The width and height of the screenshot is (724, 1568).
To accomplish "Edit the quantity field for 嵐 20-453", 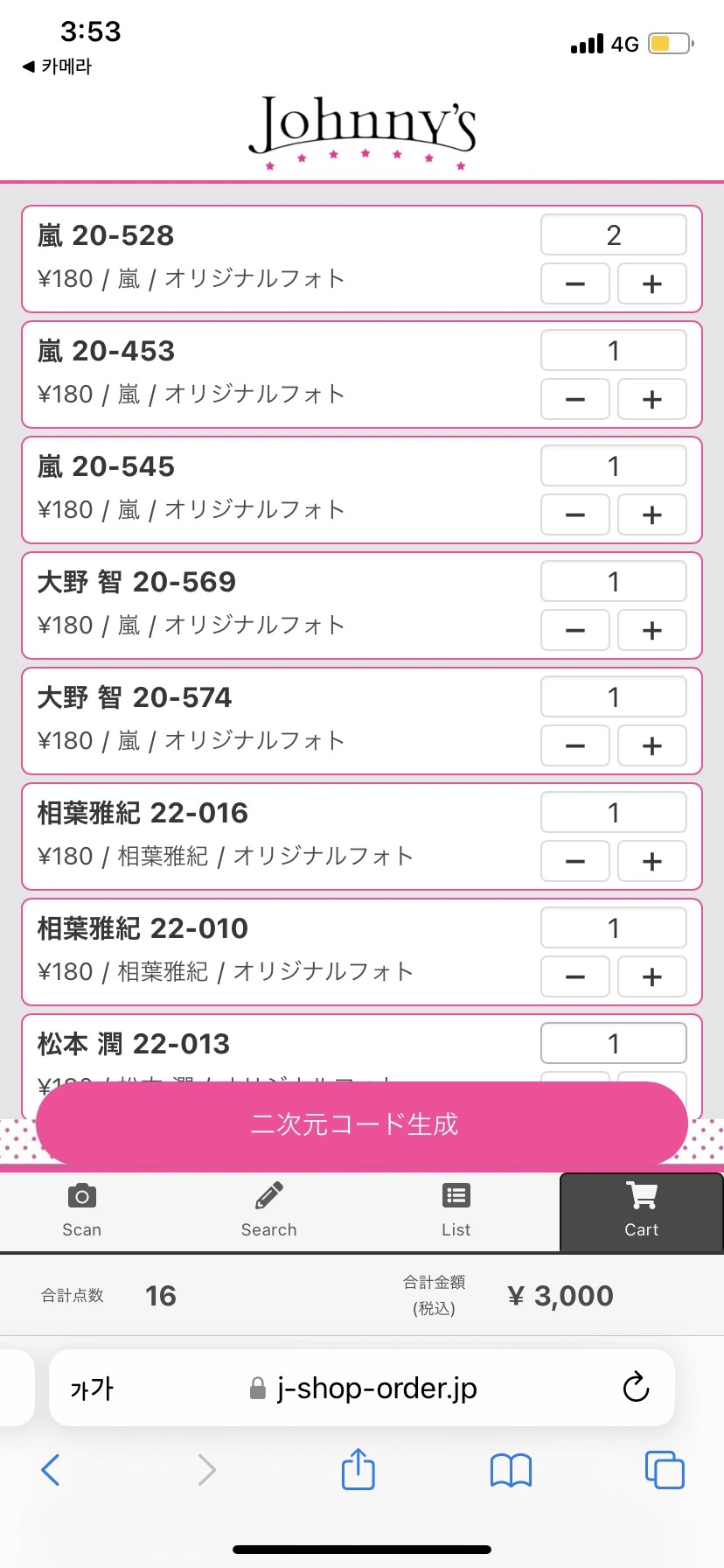I will pos(613,351).
